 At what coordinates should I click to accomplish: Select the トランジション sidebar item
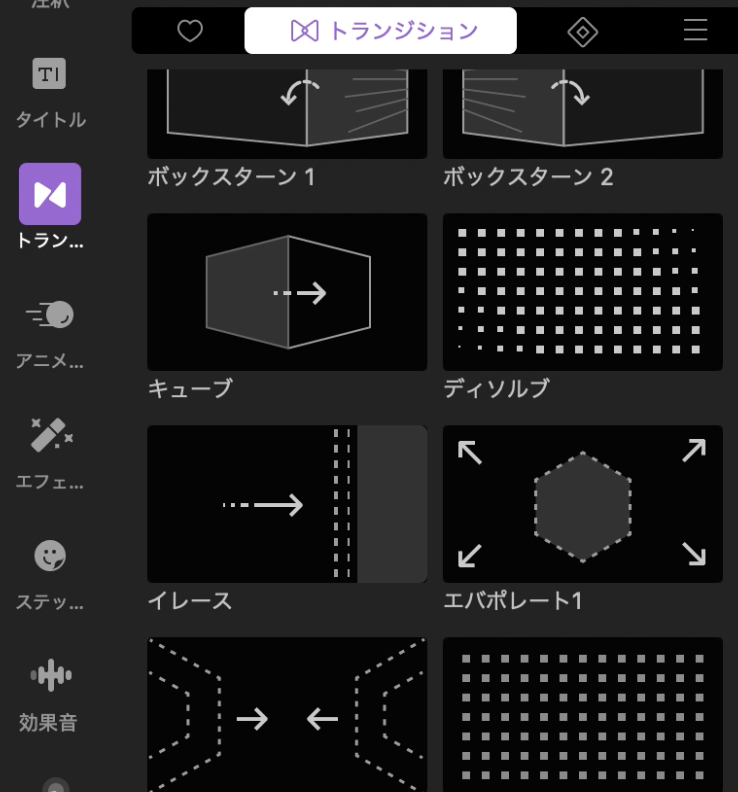coord(50,205)
